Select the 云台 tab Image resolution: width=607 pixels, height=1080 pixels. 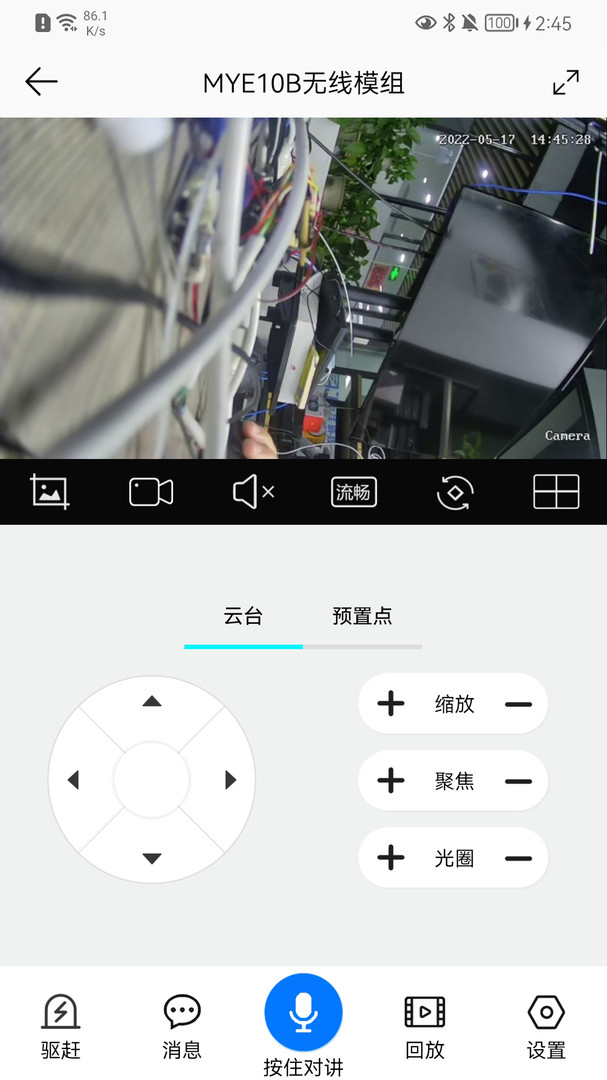click(243, 616)
